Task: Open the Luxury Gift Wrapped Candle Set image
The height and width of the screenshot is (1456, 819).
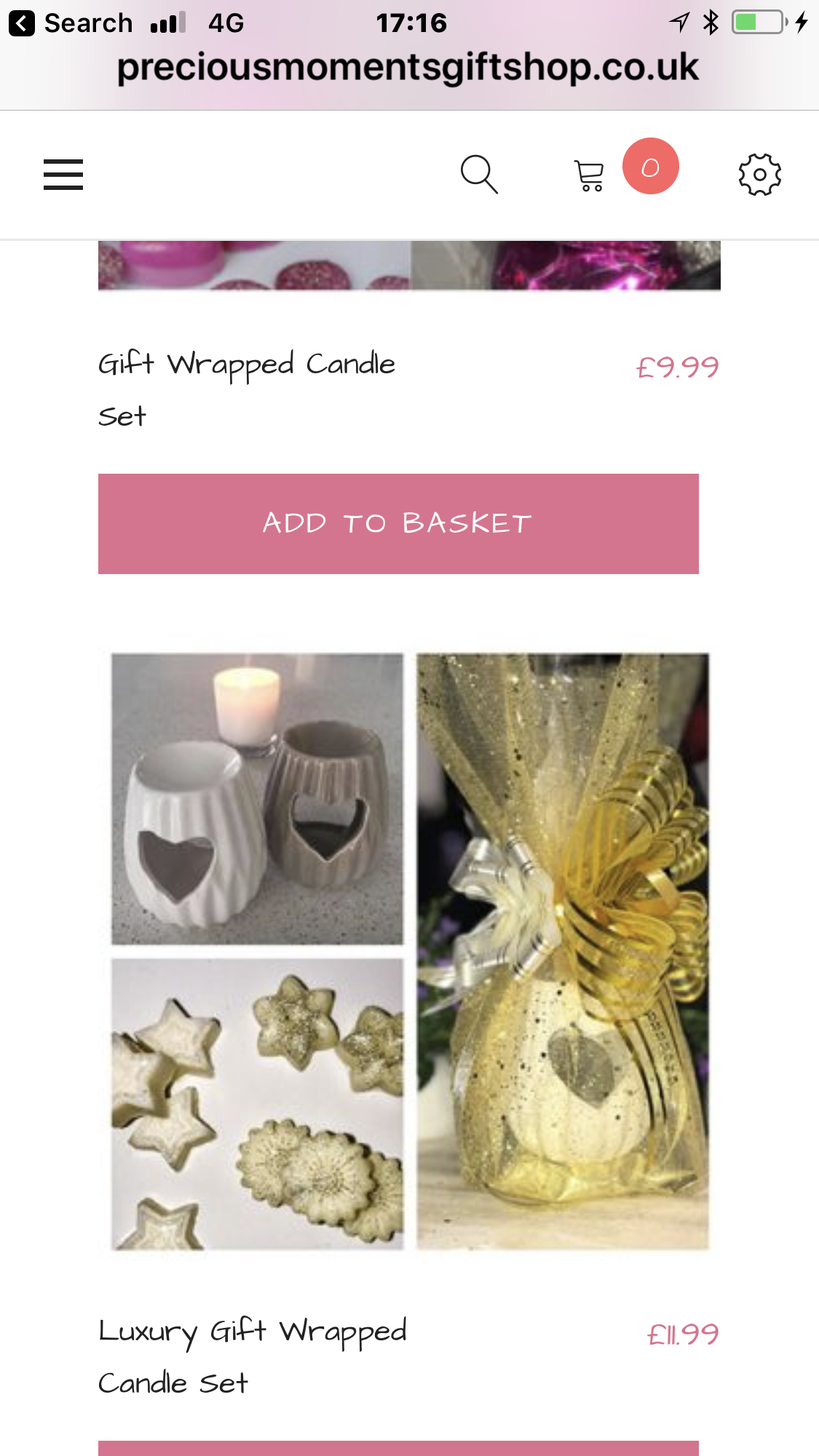Action: (x=409, y=951)
